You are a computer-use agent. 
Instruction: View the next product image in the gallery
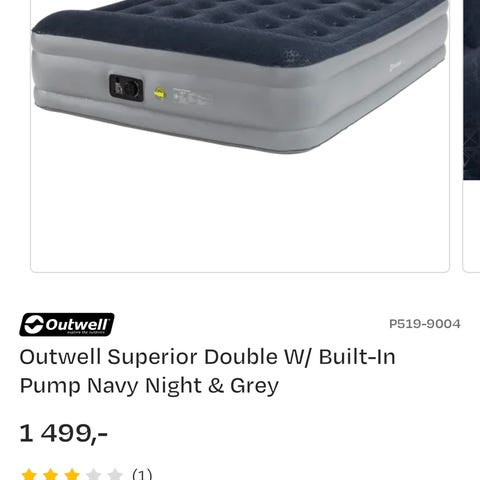472,136
